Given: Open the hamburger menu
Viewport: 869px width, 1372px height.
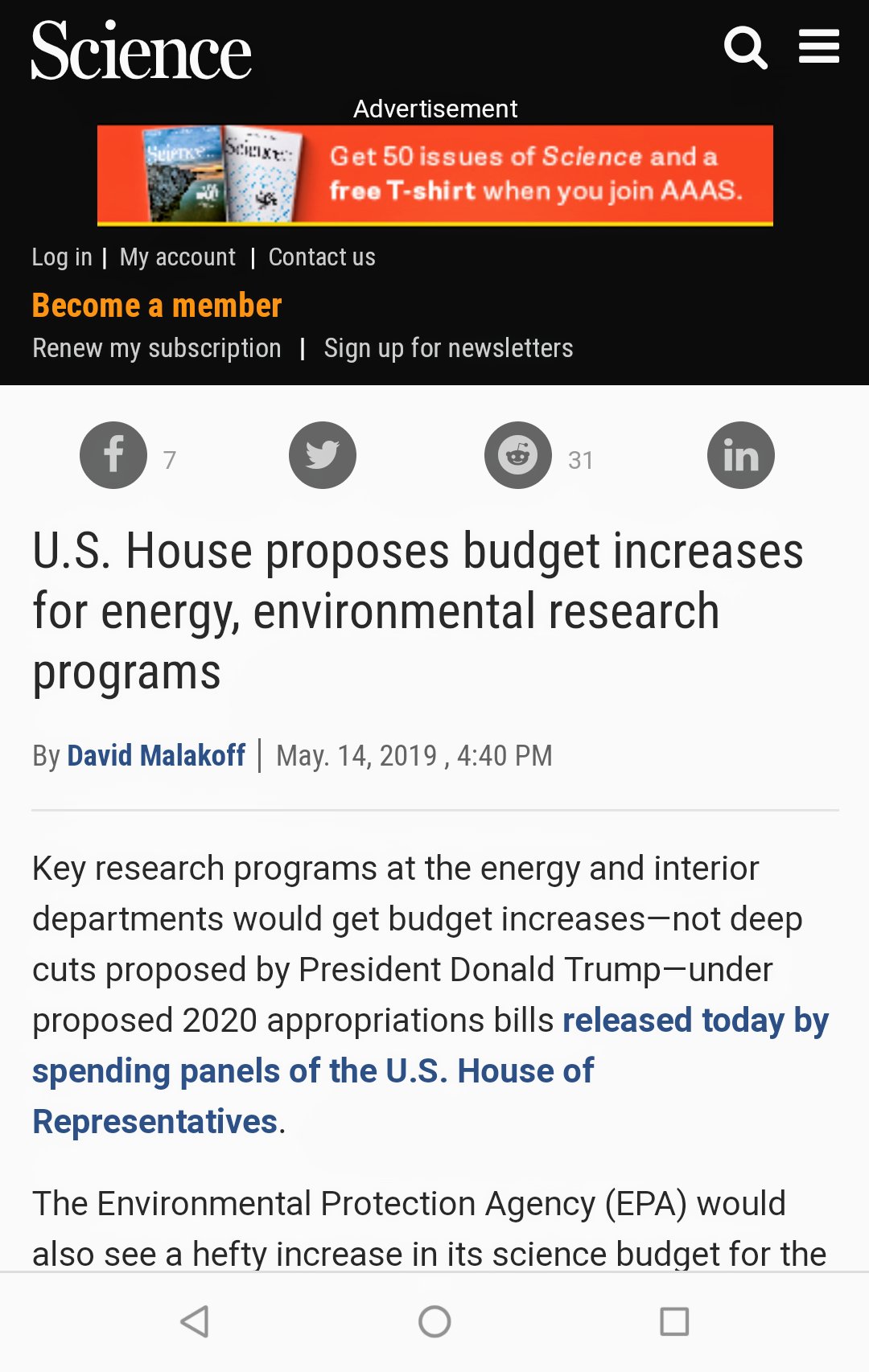Looking at the screenshot, I should click(x=818, y=47).
